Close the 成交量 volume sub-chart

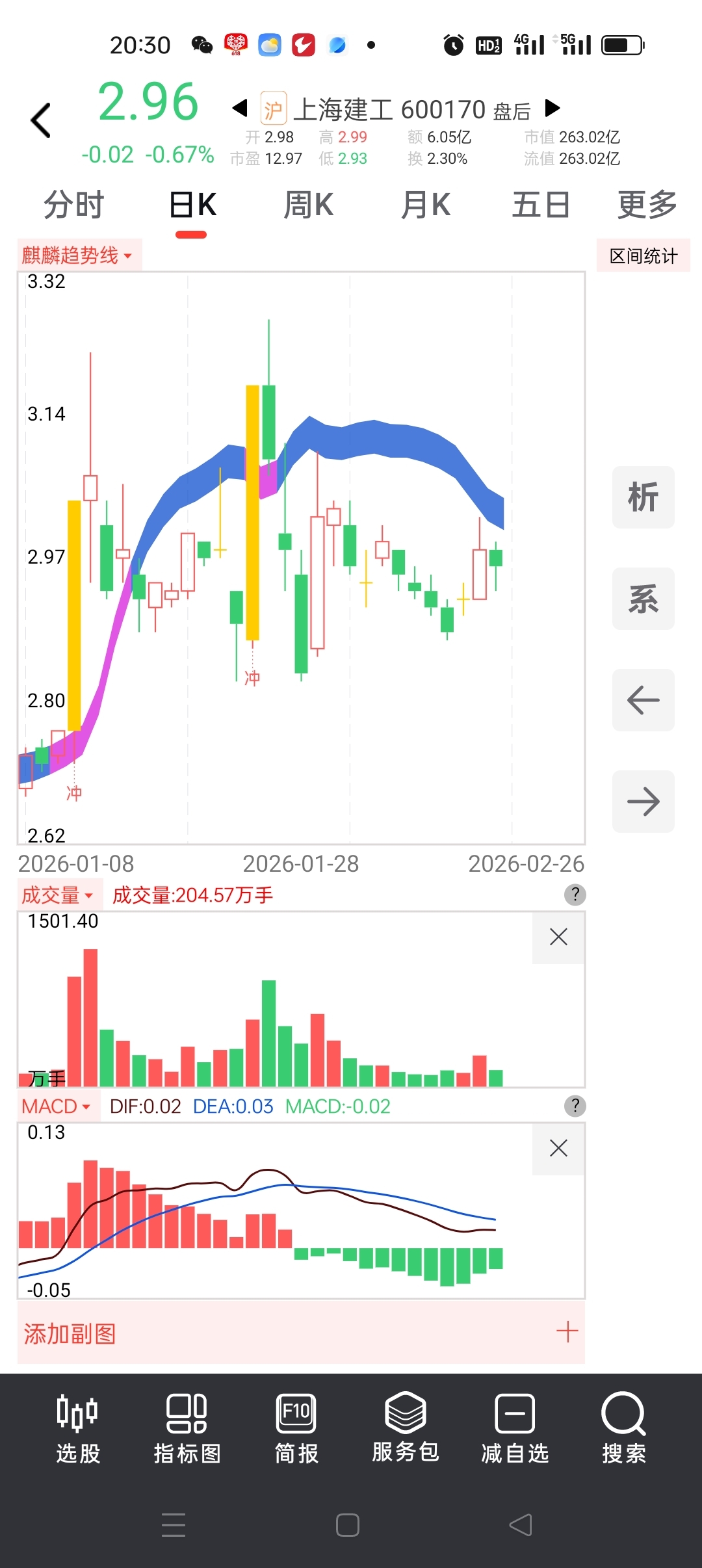click(558, 937)
